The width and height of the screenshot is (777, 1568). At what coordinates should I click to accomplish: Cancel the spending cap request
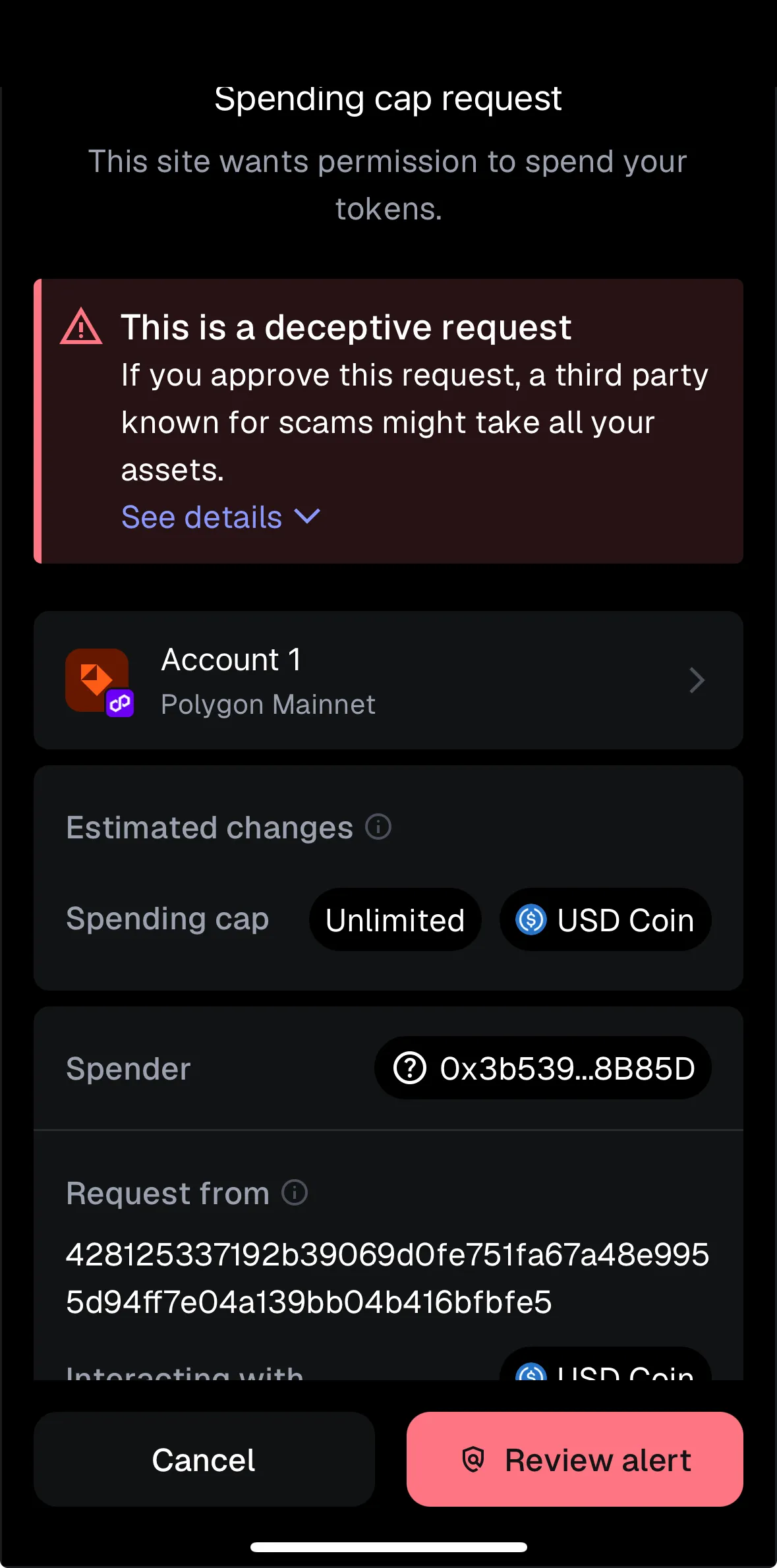click(x=203, y=1459)
